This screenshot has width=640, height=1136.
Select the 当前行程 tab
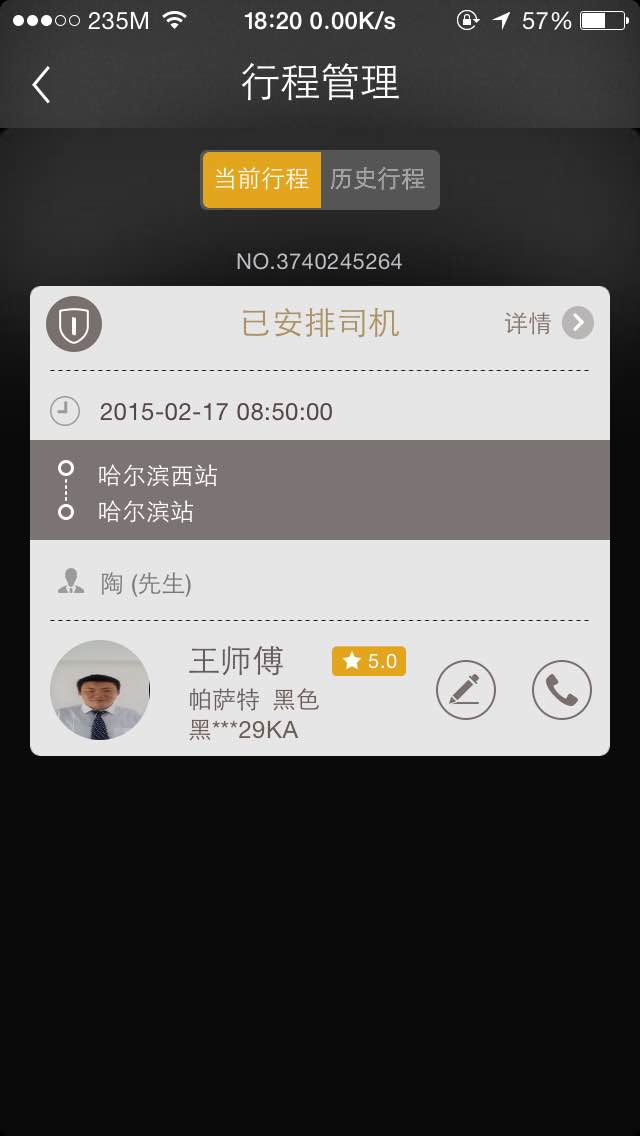point(262,180)
